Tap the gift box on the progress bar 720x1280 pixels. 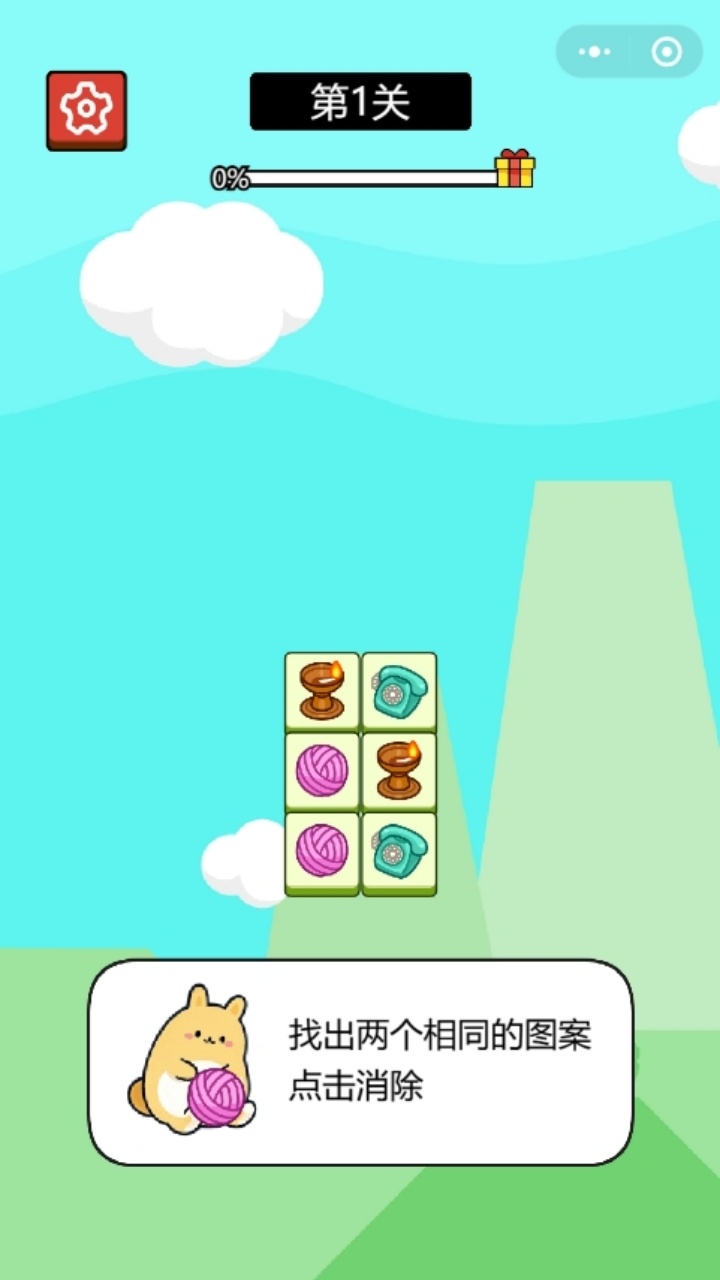pos(515,169)
